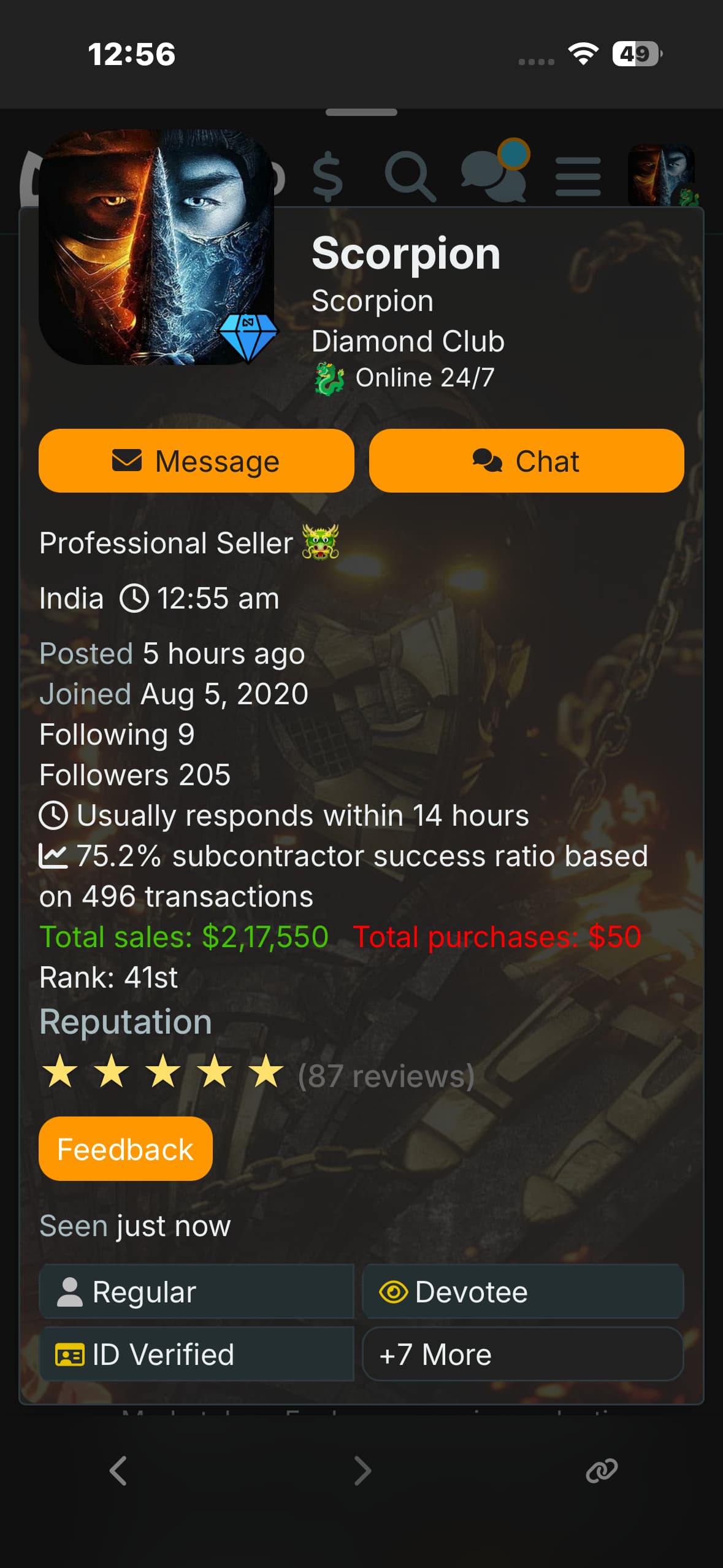
Task: Tap the ID Verified badge
Action: coord(196,1354)
